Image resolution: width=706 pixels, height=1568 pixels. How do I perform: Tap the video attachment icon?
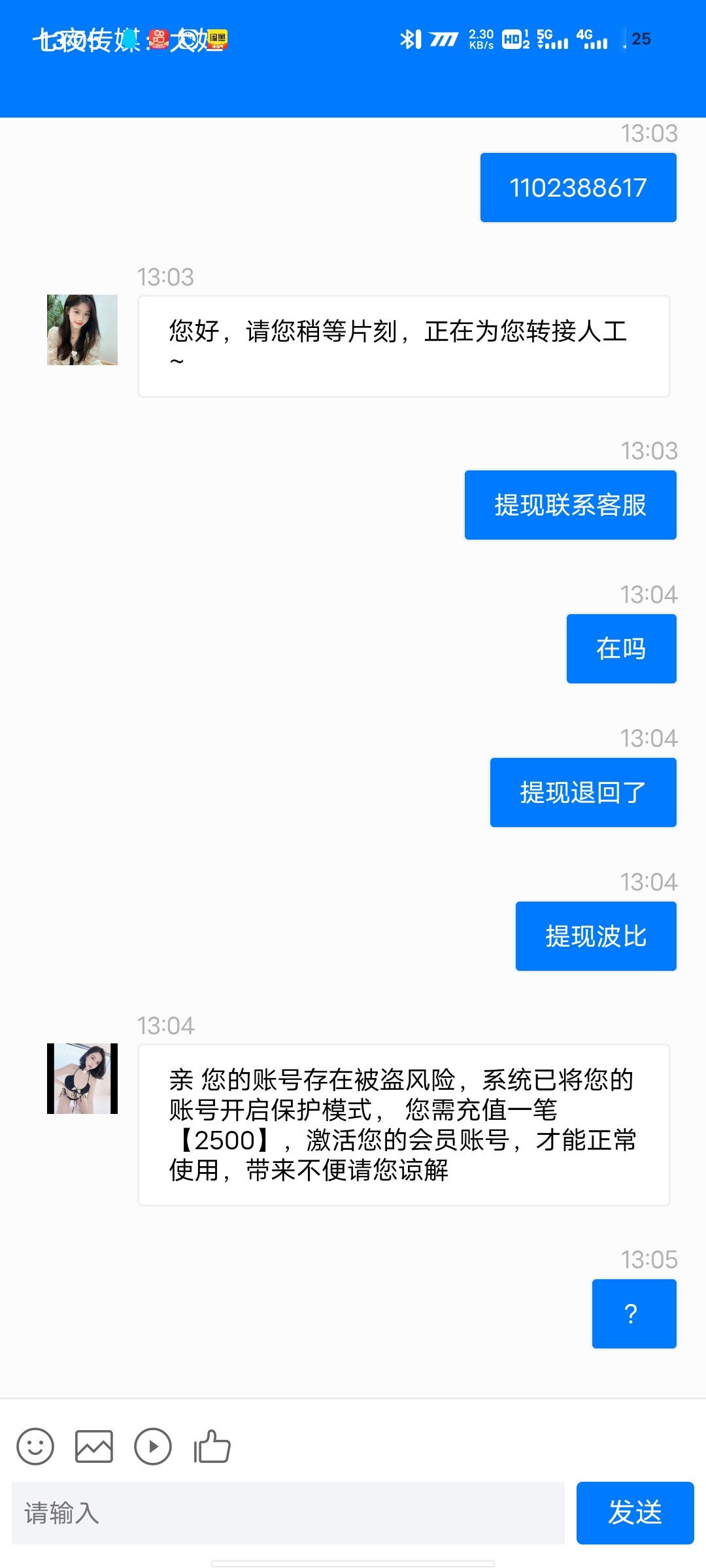pos(153,1446)
